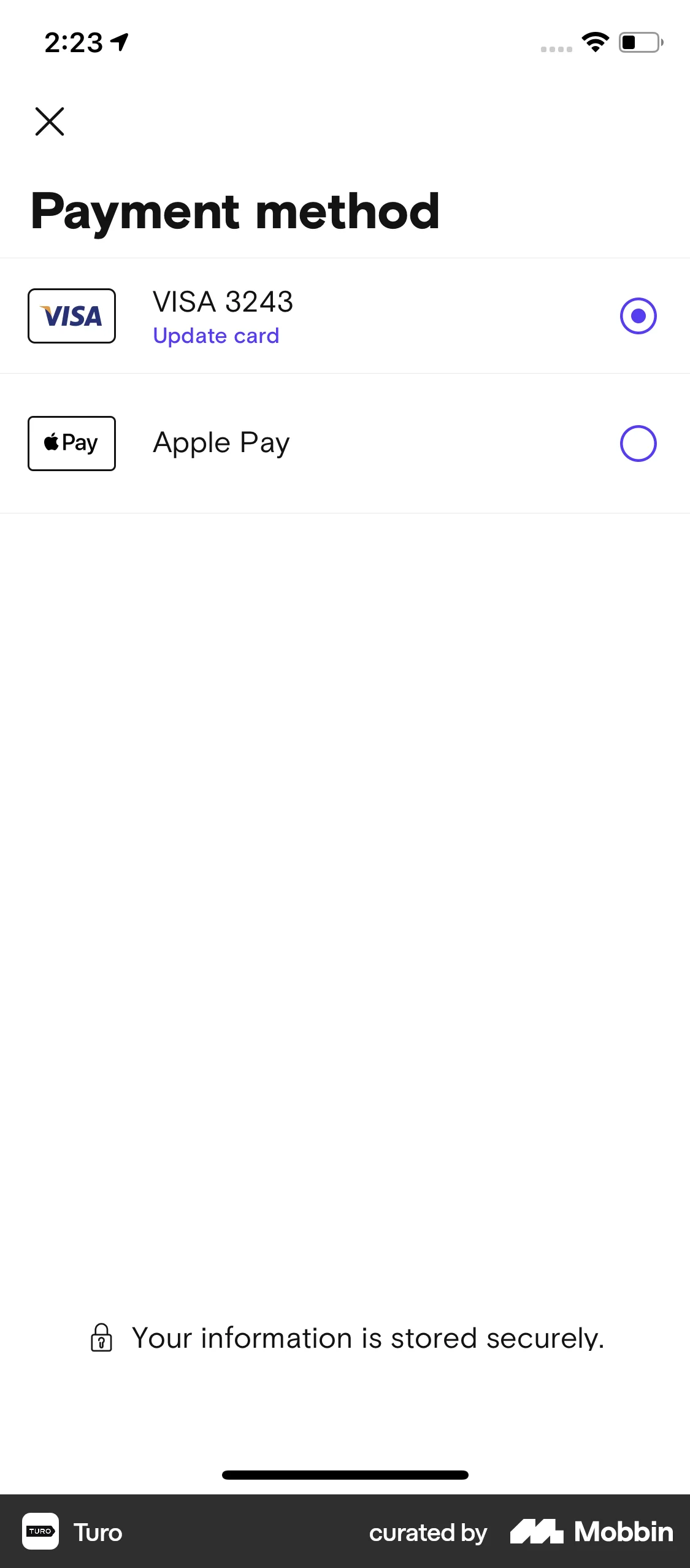Click the VISA card logo icon
The height and width of the screenshot is (1568, 690).
71,315
